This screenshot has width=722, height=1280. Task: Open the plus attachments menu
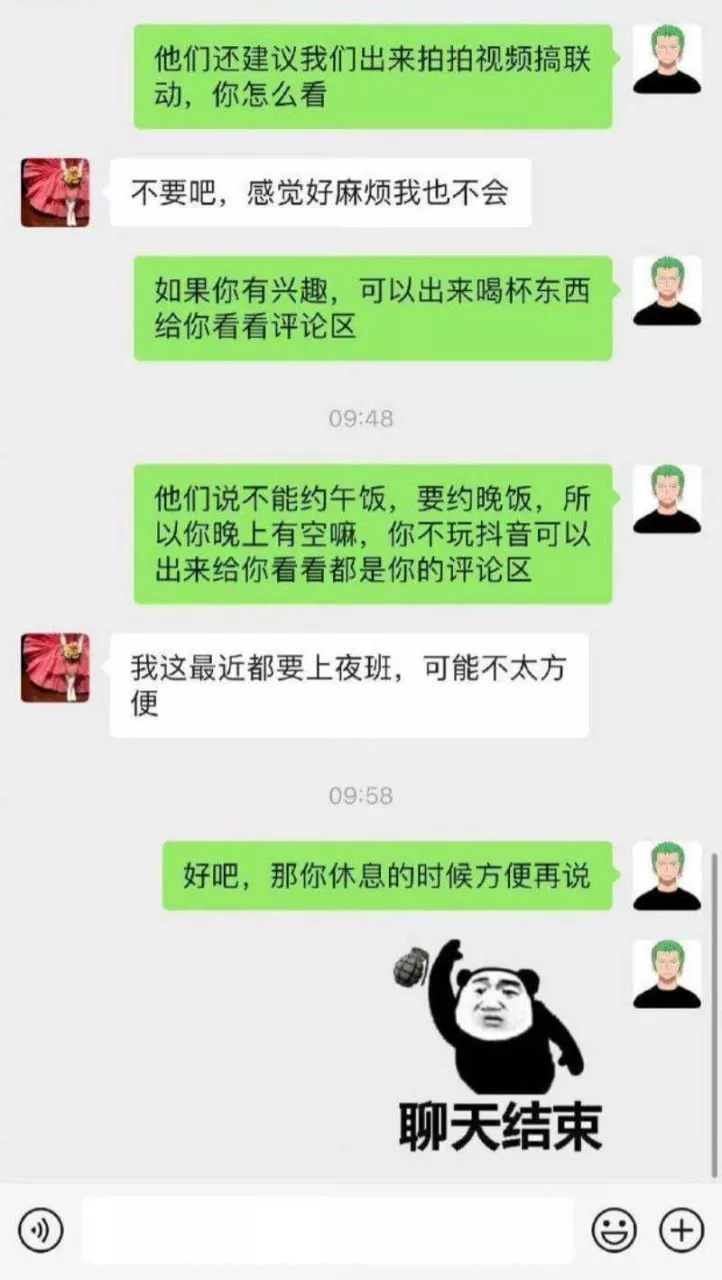(682, 1230)
